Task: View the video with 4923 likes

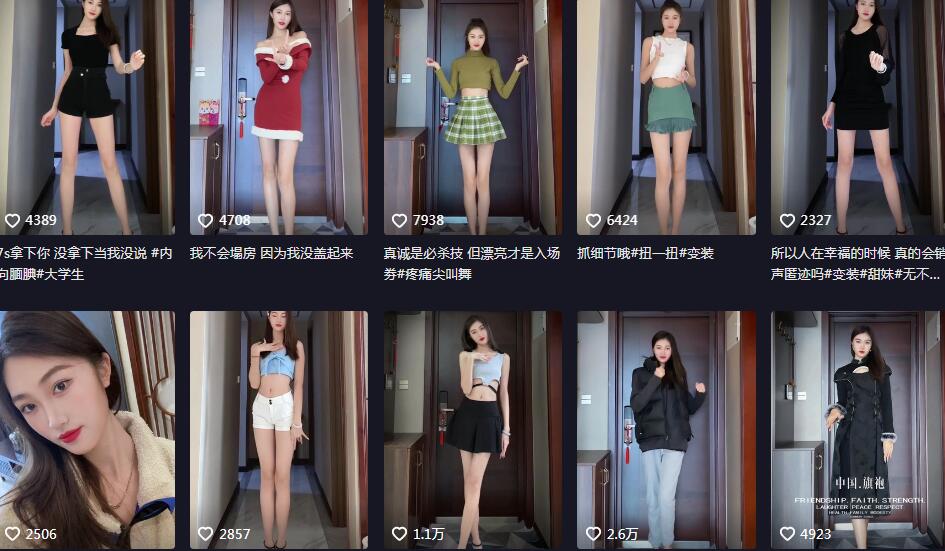Action: click(x=858, y=428)
